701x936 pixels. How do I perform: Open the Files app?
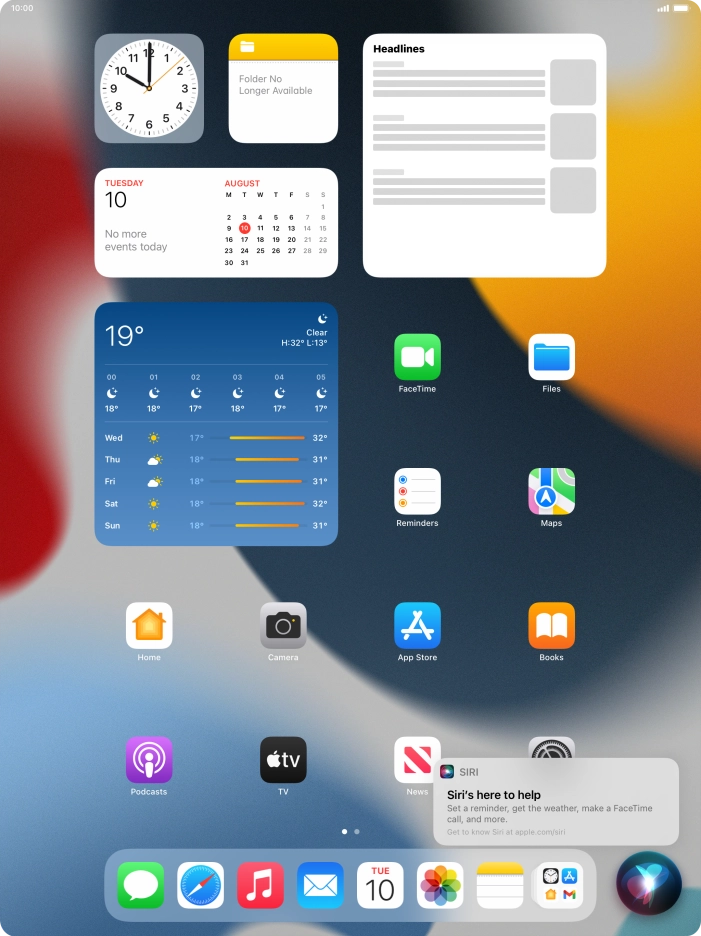point(551,357)
